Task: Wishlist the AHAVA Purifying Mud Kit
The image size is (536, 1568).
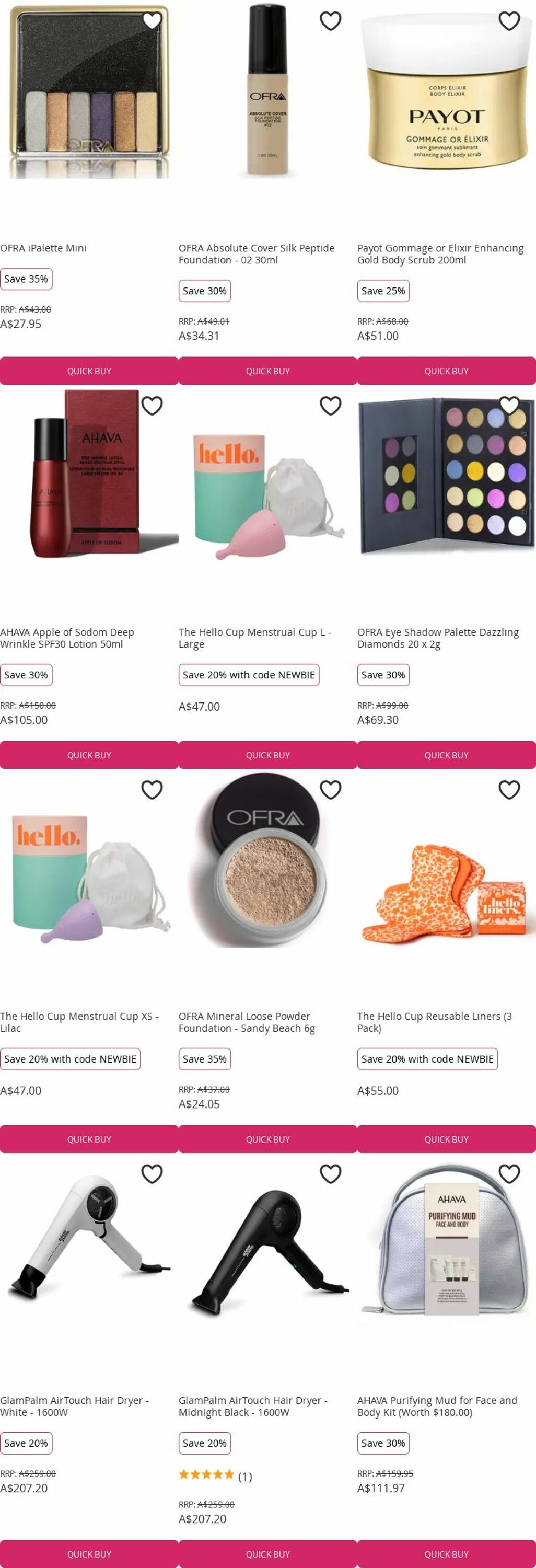Action: pyautogui.click(x=509, y=1173)
